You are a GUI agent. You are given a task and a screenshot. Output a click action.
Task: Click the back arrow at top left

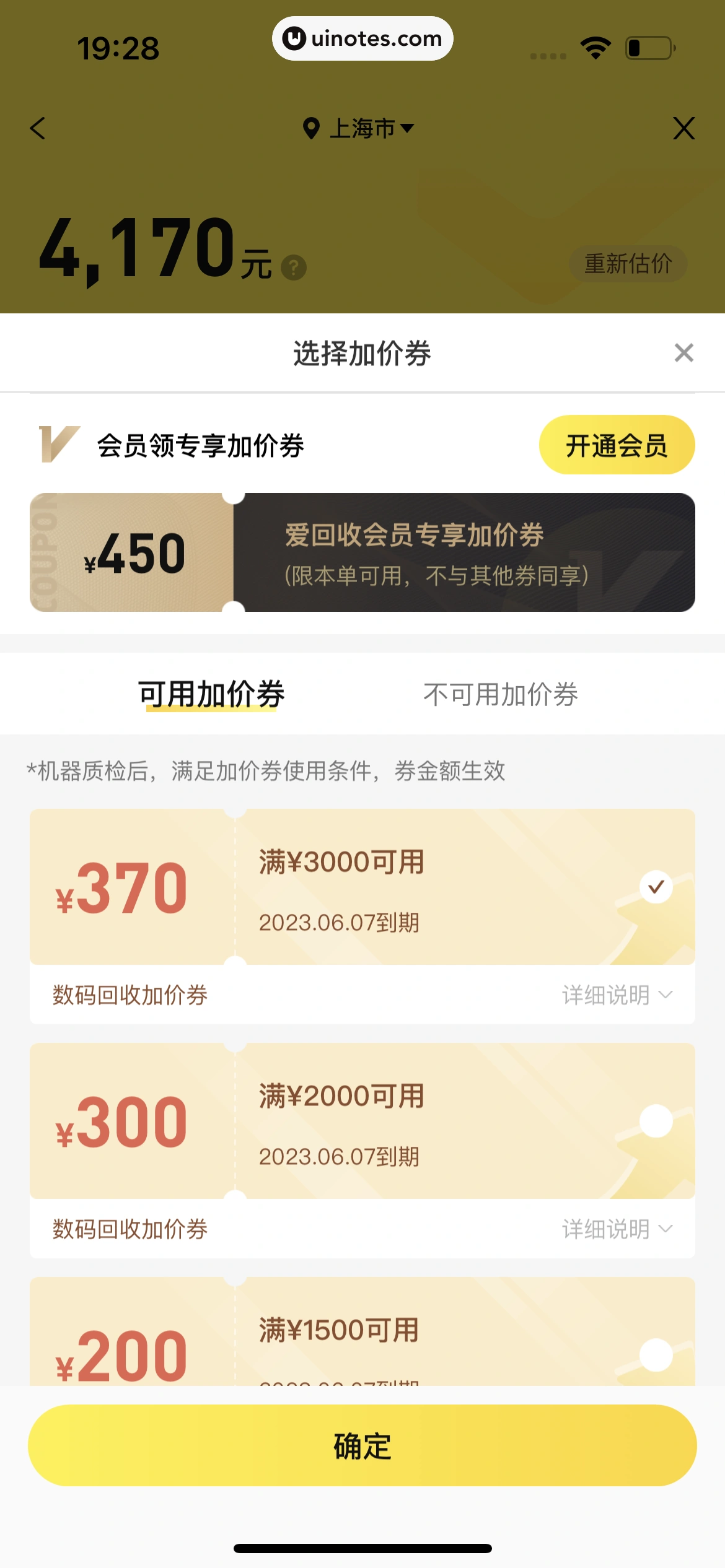pos(38,129)
